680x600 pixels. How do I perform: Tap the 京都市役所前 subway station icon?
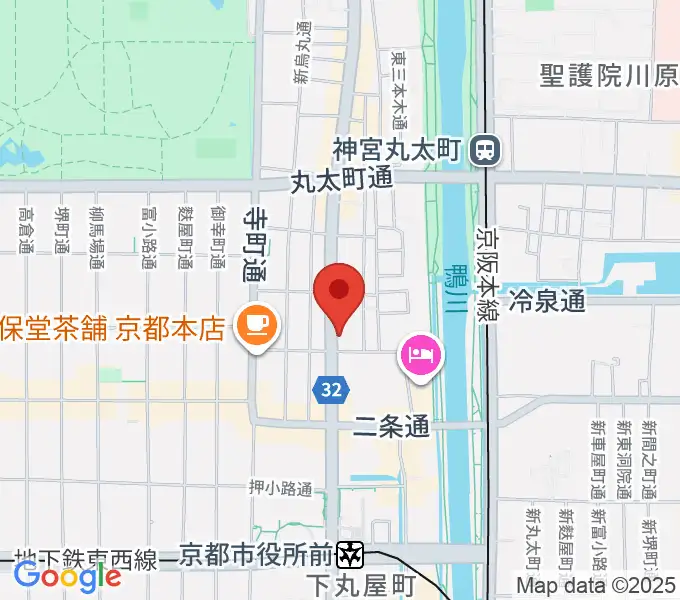coord(349,553)
